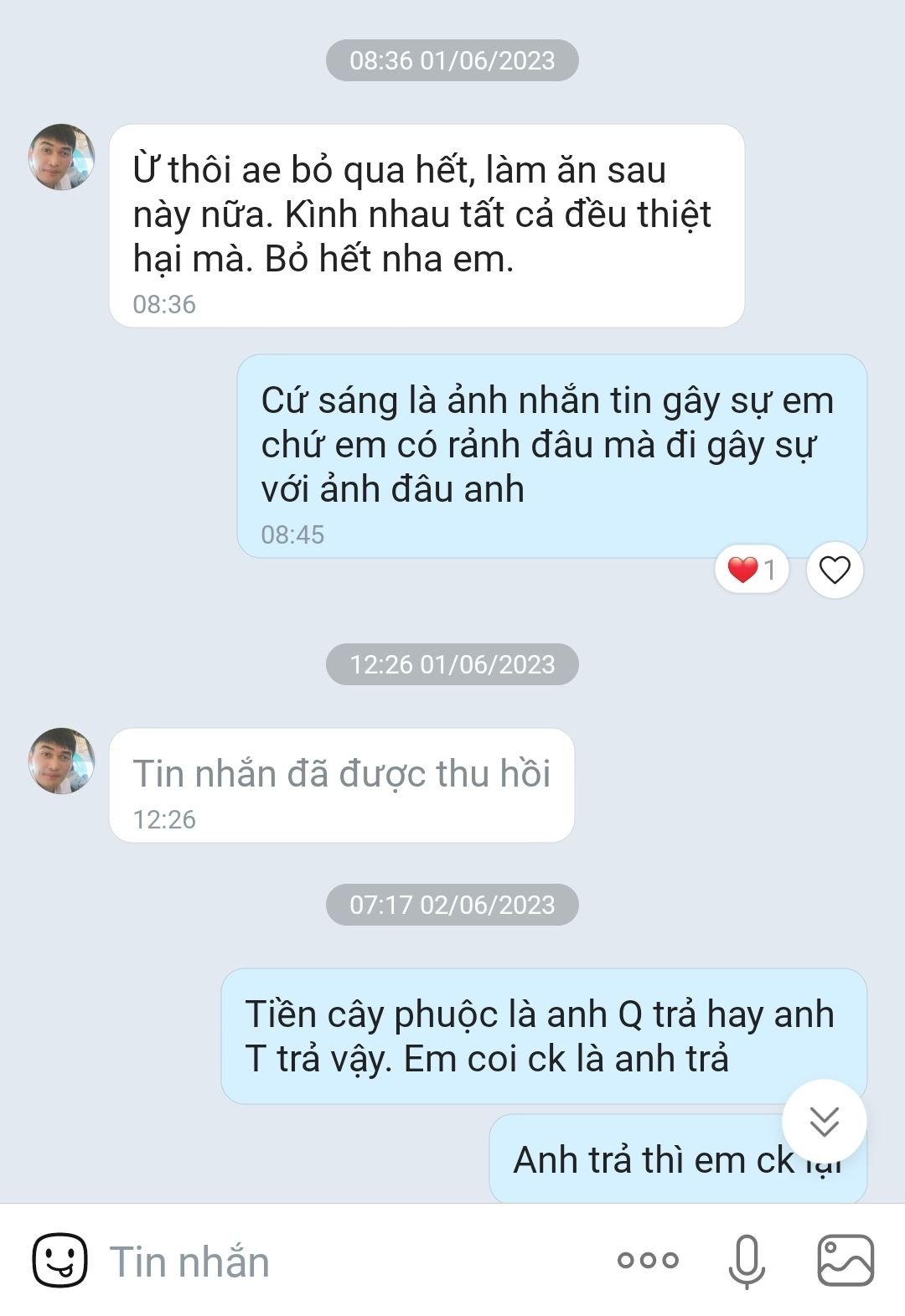Screen dimensions: 905x1316
Task: Like the 08:45 message with the heart outline
Action: [x=835, y=570]
